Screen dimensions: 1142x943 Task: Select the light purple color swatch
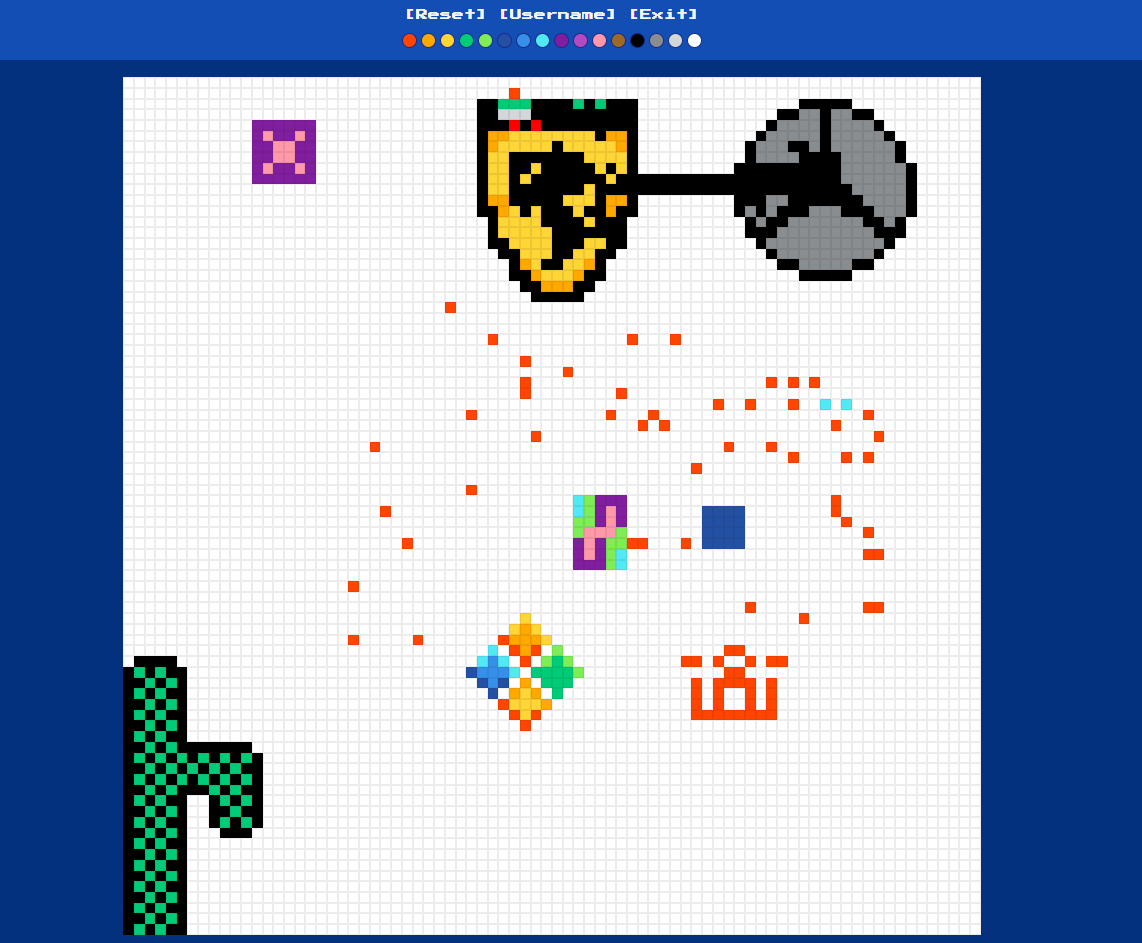[x=580, y=41]
